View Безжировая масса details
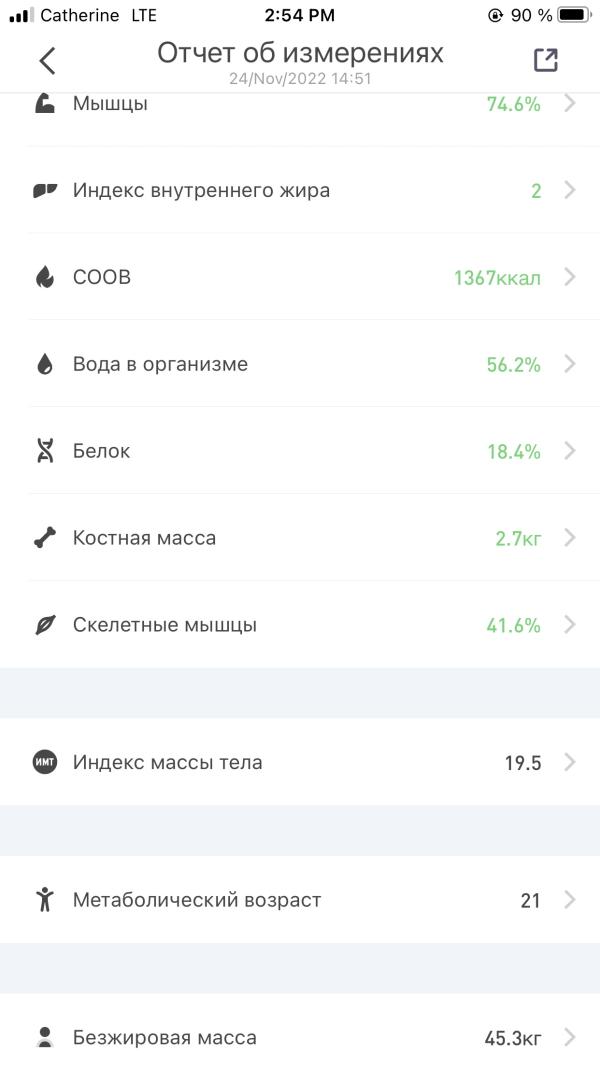 coord(300,1037)
